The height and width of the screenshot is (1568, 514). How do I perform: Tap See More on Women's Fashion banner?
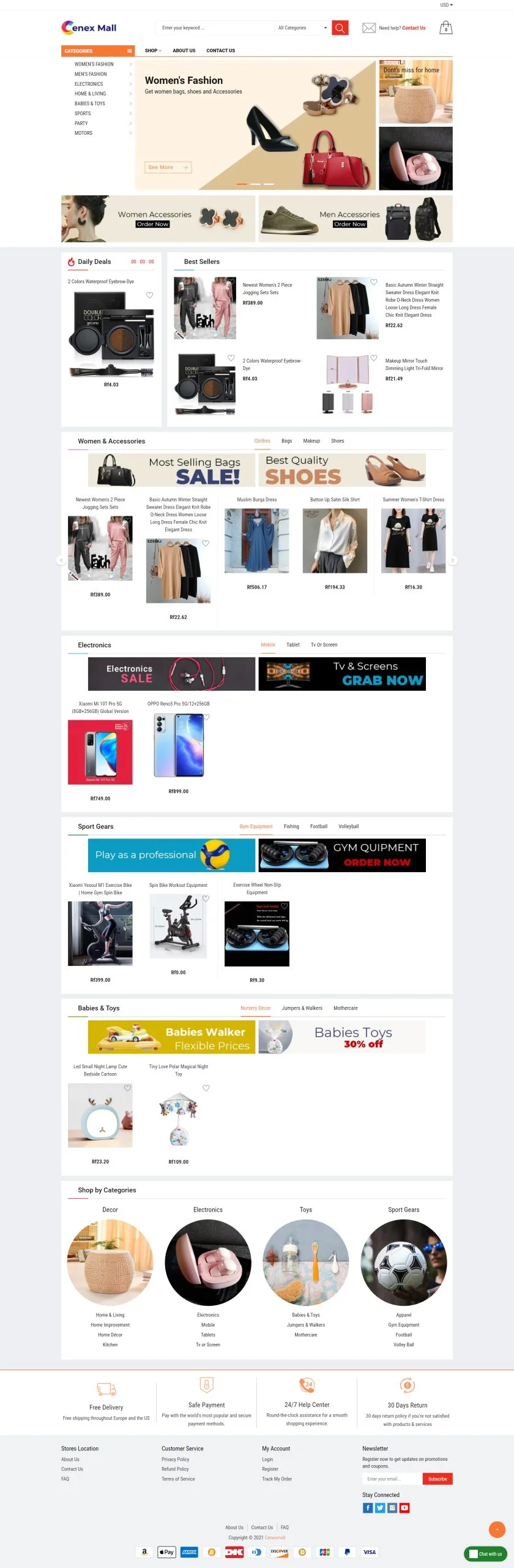click(168, 167)
